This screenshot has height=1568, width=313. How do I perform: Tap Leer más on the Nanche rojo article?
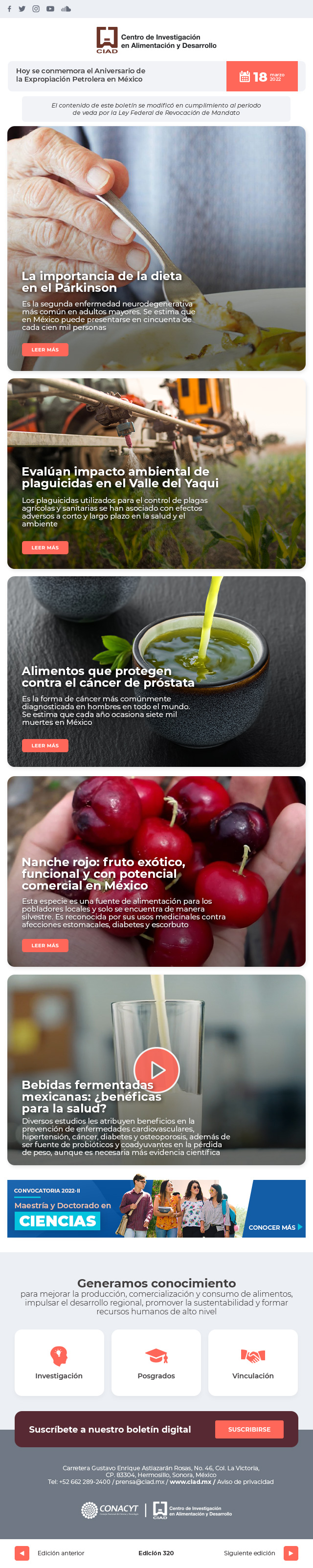(x=45, y=945)
